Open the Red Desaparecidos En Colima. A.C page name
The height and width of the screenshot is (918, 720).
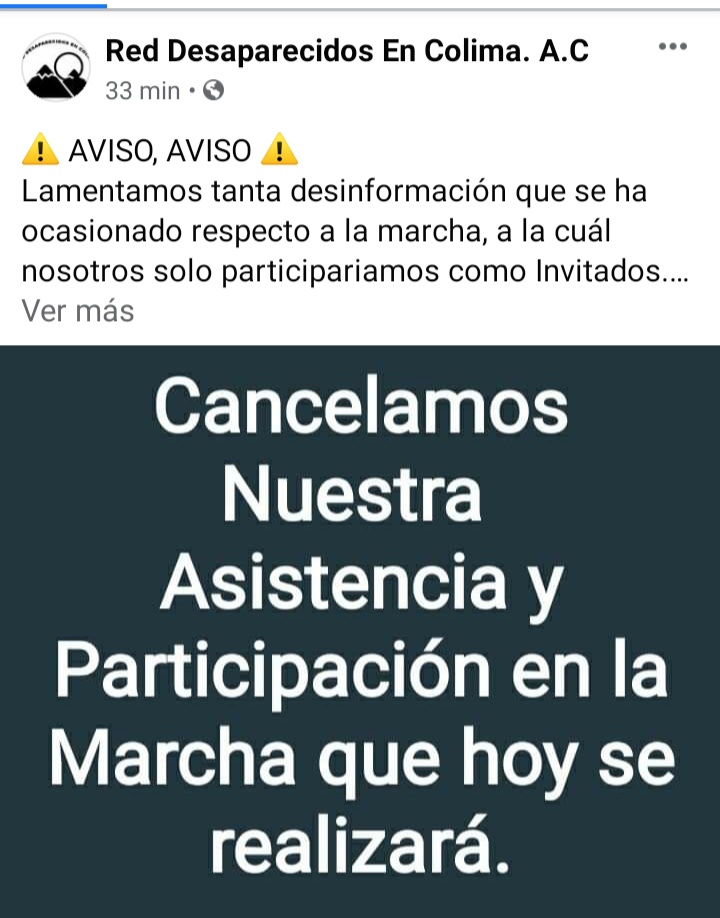[x=347, y=49]
